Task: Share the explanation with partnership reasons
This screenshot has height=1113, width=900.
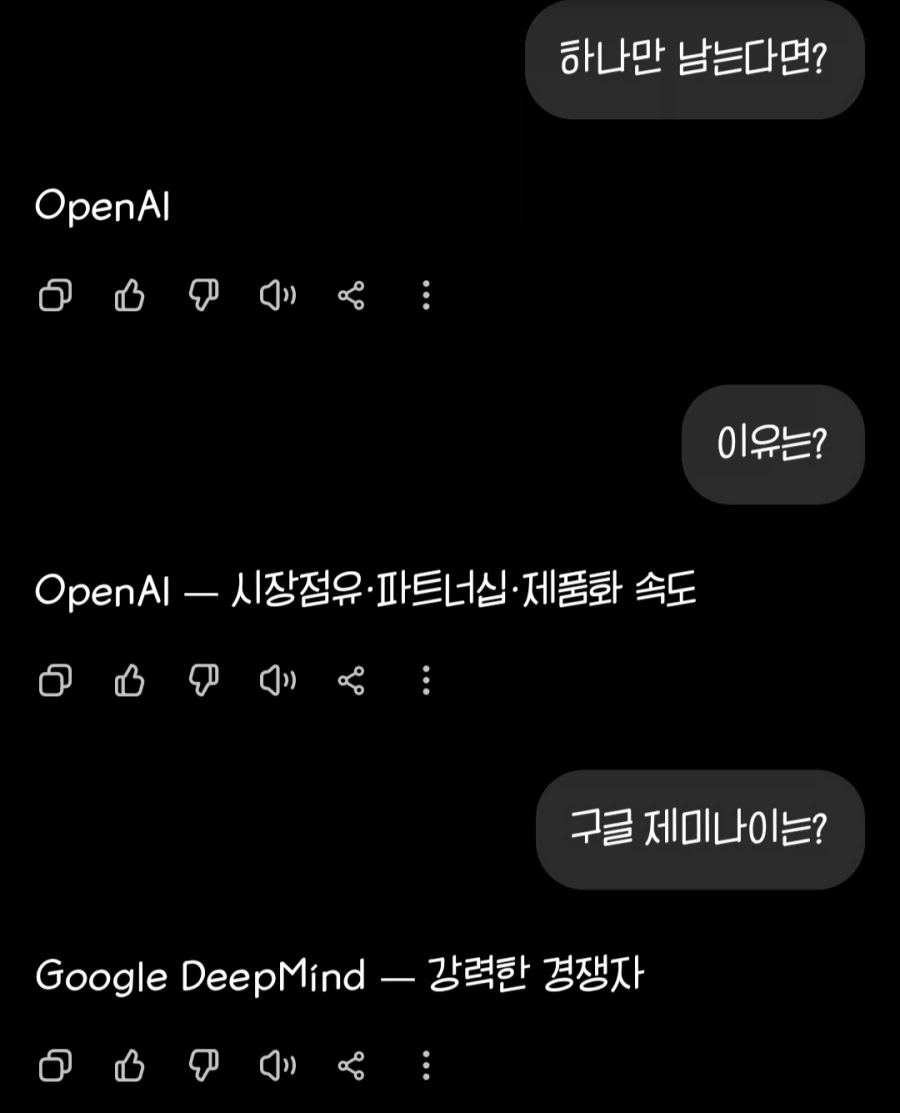Action: click(351, 681)
